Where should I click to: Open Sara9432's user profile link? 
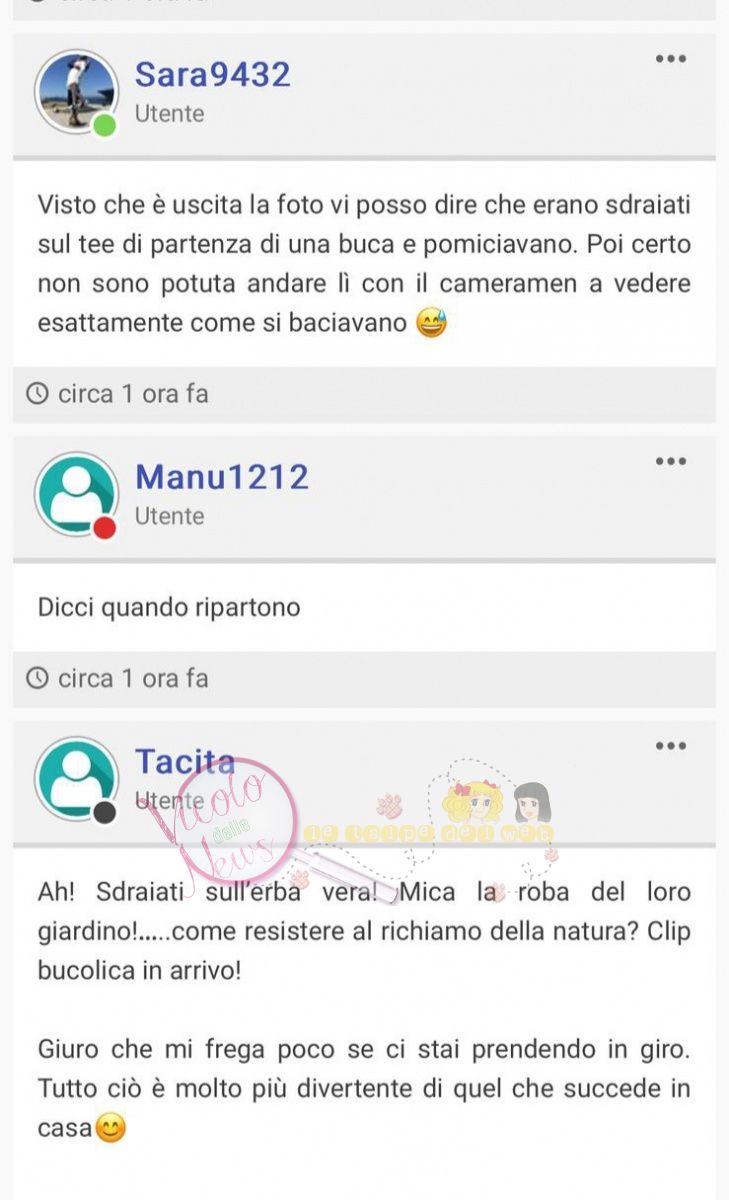coord(212,74)
